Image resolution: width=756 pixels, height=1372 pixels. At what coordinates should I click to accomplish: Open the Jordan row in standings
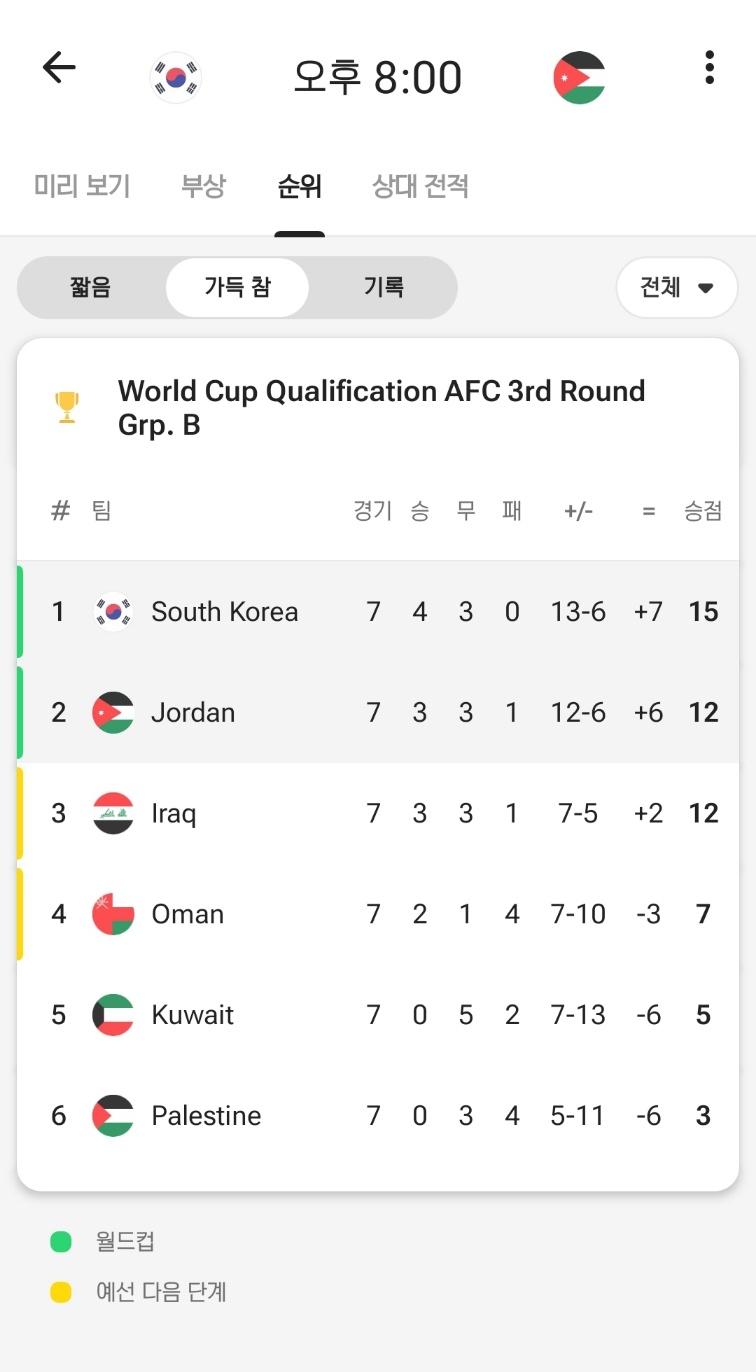378,712
